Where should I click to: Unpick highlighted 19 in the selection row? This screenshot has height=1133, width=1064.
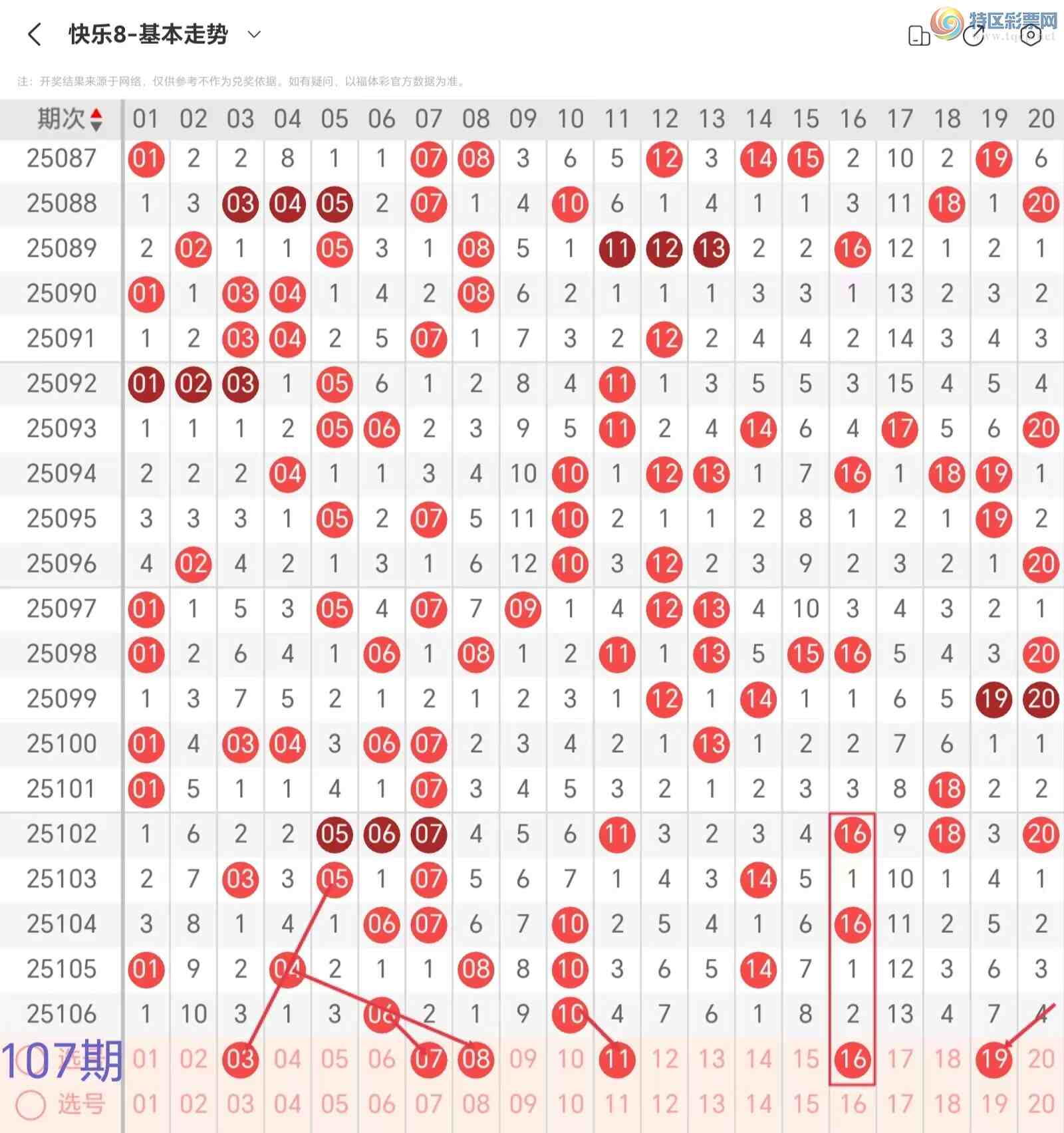[x=994, y=1059]
